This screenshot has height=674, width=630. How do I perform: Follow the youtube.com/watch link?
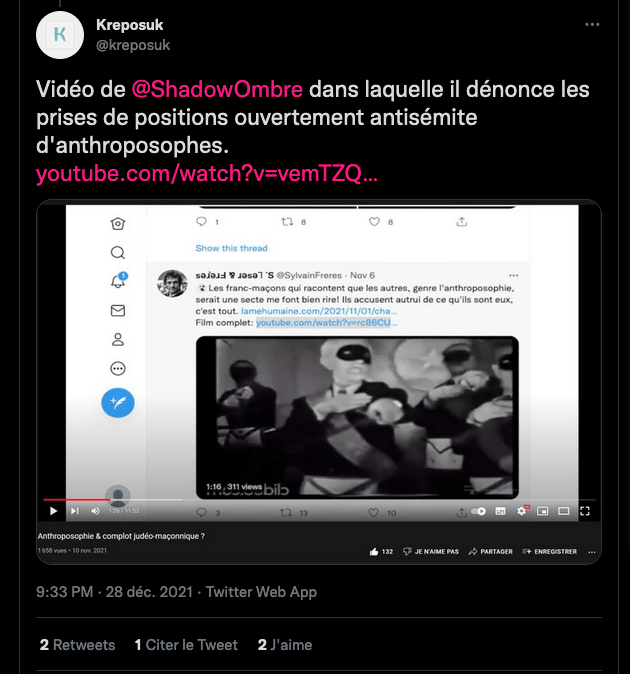point(206,175)
